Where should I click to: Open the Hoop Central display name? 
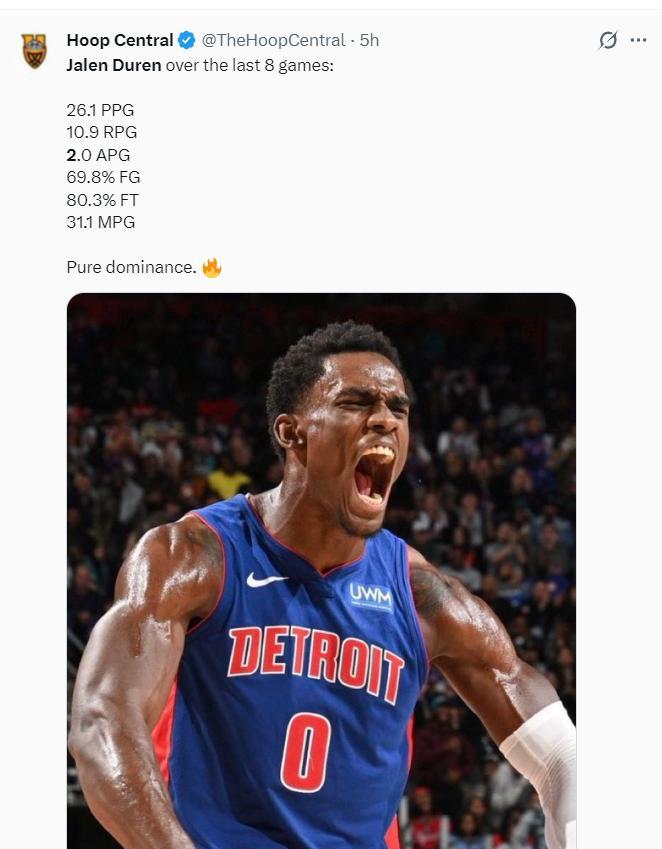click(x=119, y=40)
